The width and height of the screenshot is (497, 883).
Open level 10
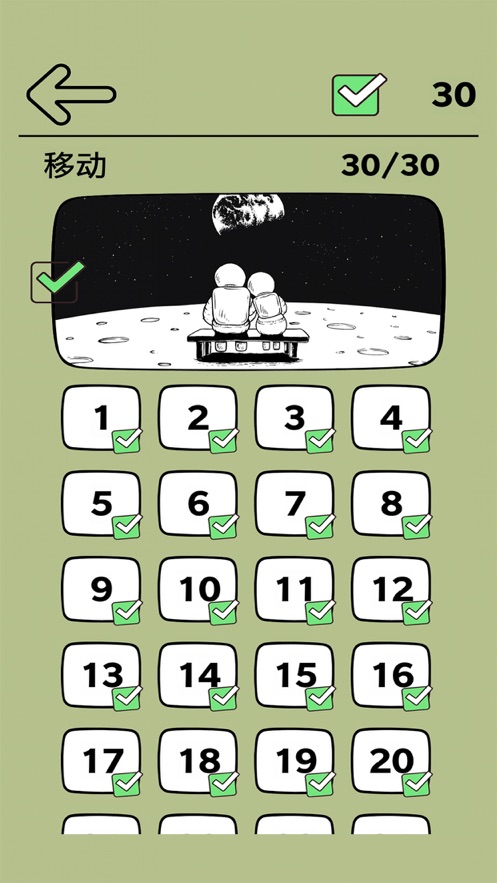click(x=198, y=590)
